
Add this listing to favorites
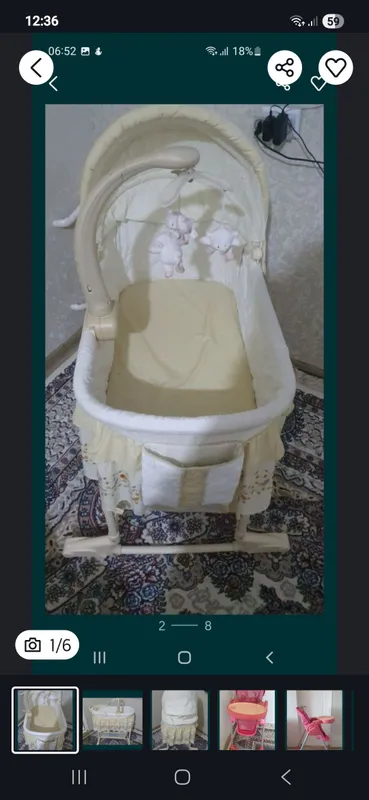click(x=336, y=68)
